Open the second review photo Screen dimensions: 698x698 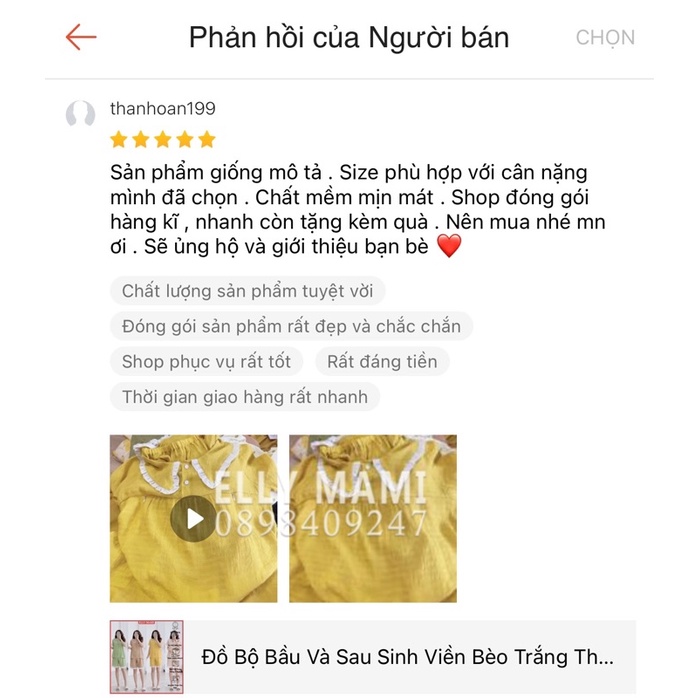click(x=372, y=518)
